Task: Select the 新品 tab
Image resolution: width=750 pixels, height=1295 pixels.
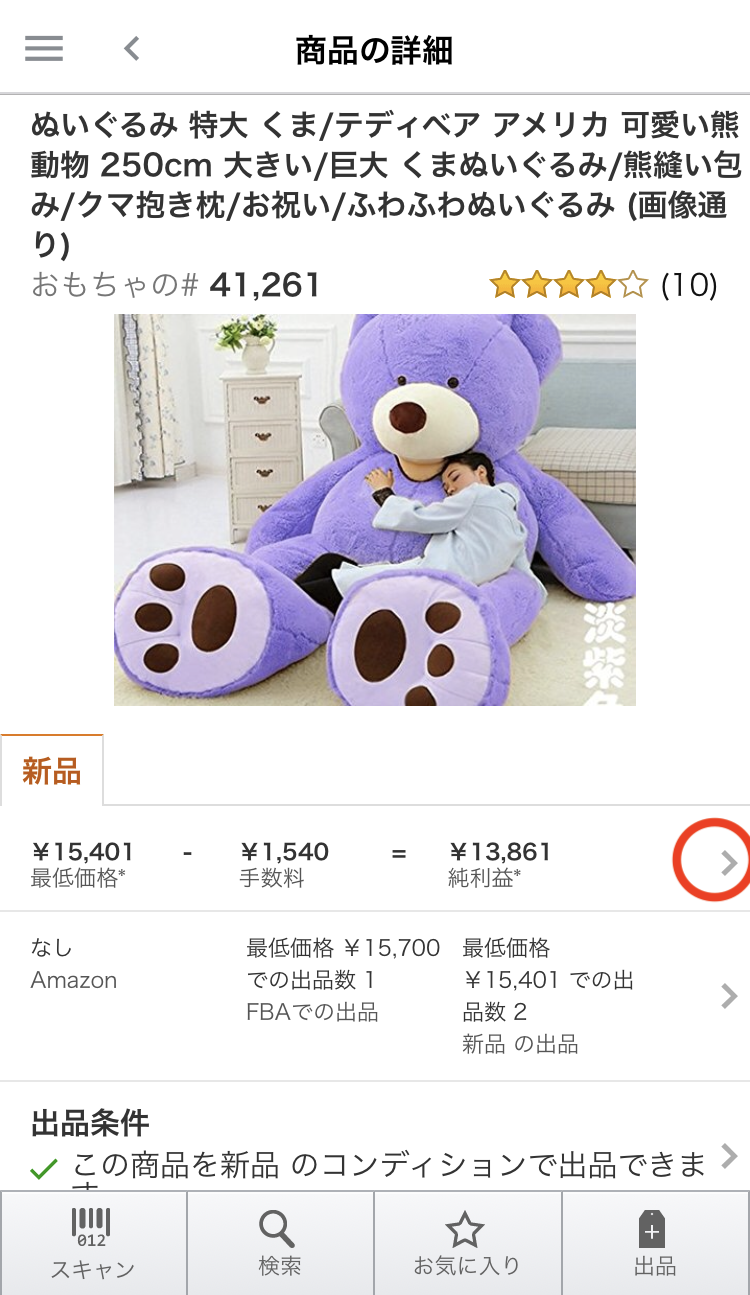Action: [x=52, y=771]
